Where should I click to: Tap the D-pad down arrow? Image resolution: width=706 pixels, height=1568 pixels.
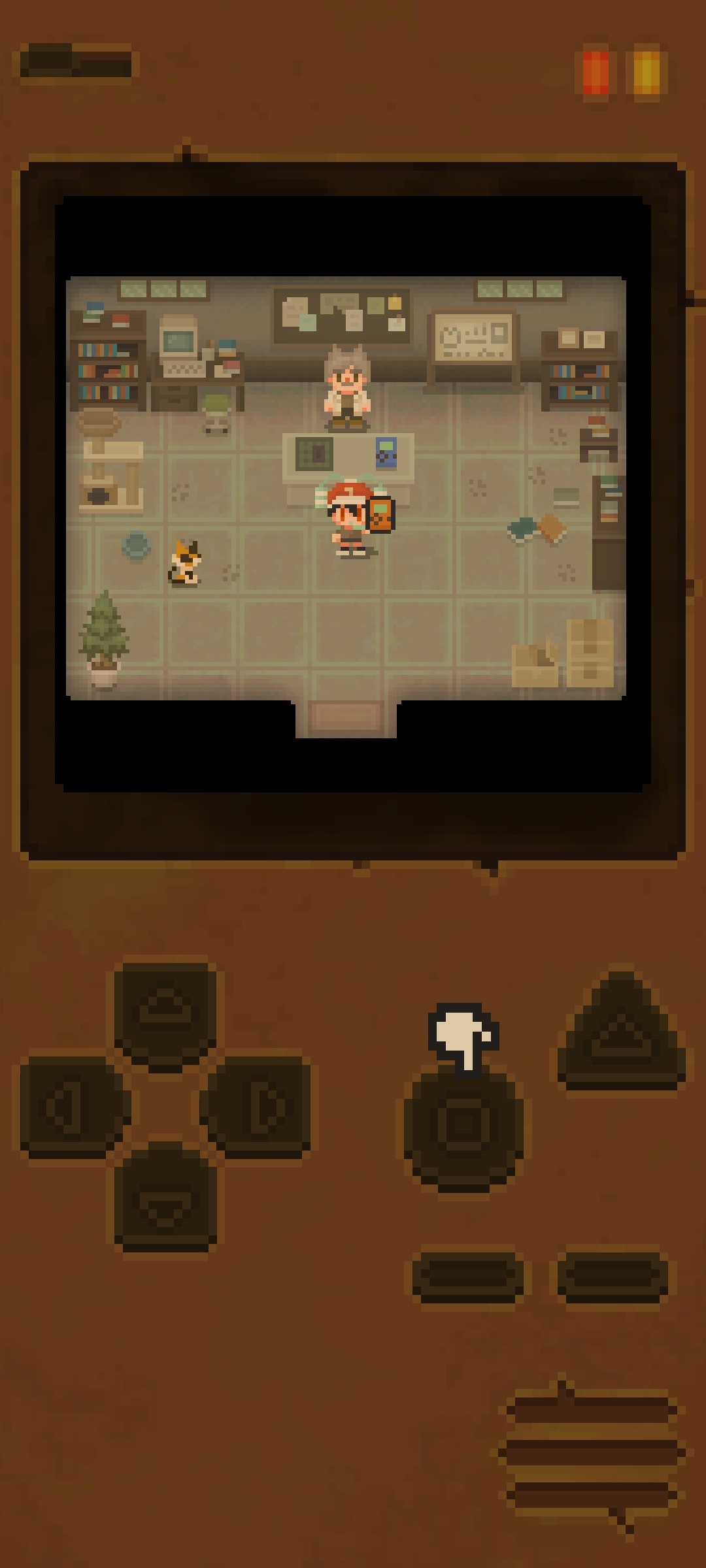165,1199
